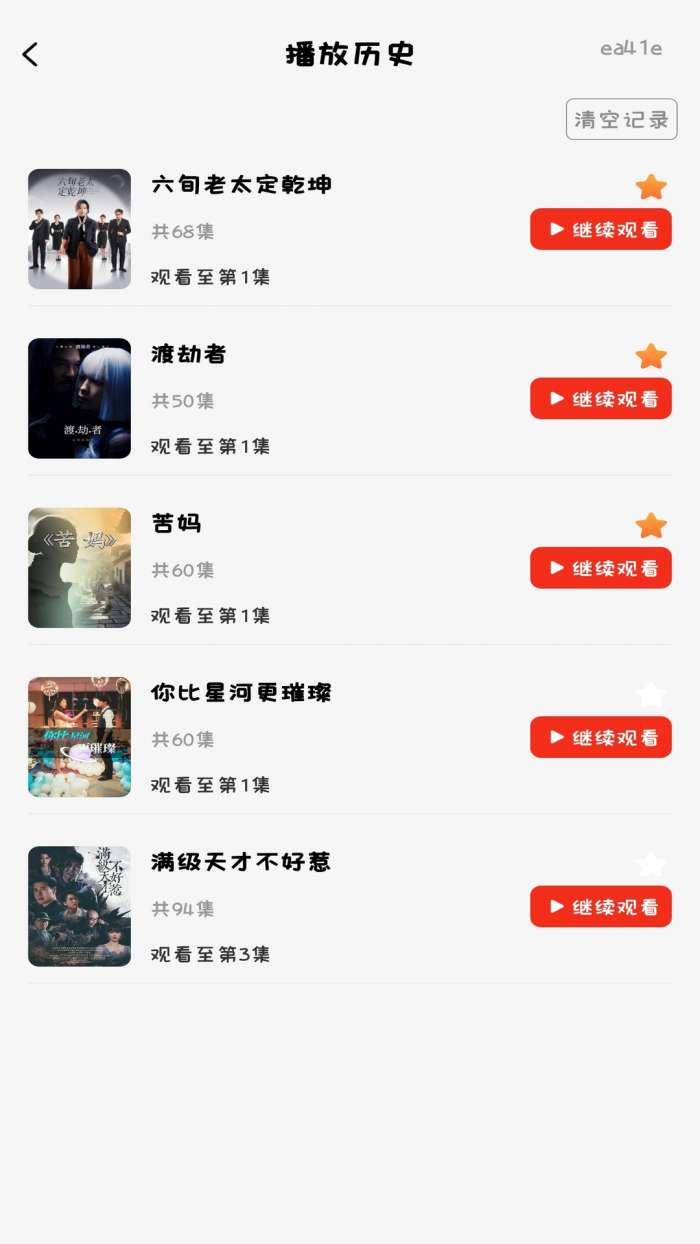Toggle the star on 渡劫者
Image resolution: width=700 pixels, height=1244 pixels.
651,356
